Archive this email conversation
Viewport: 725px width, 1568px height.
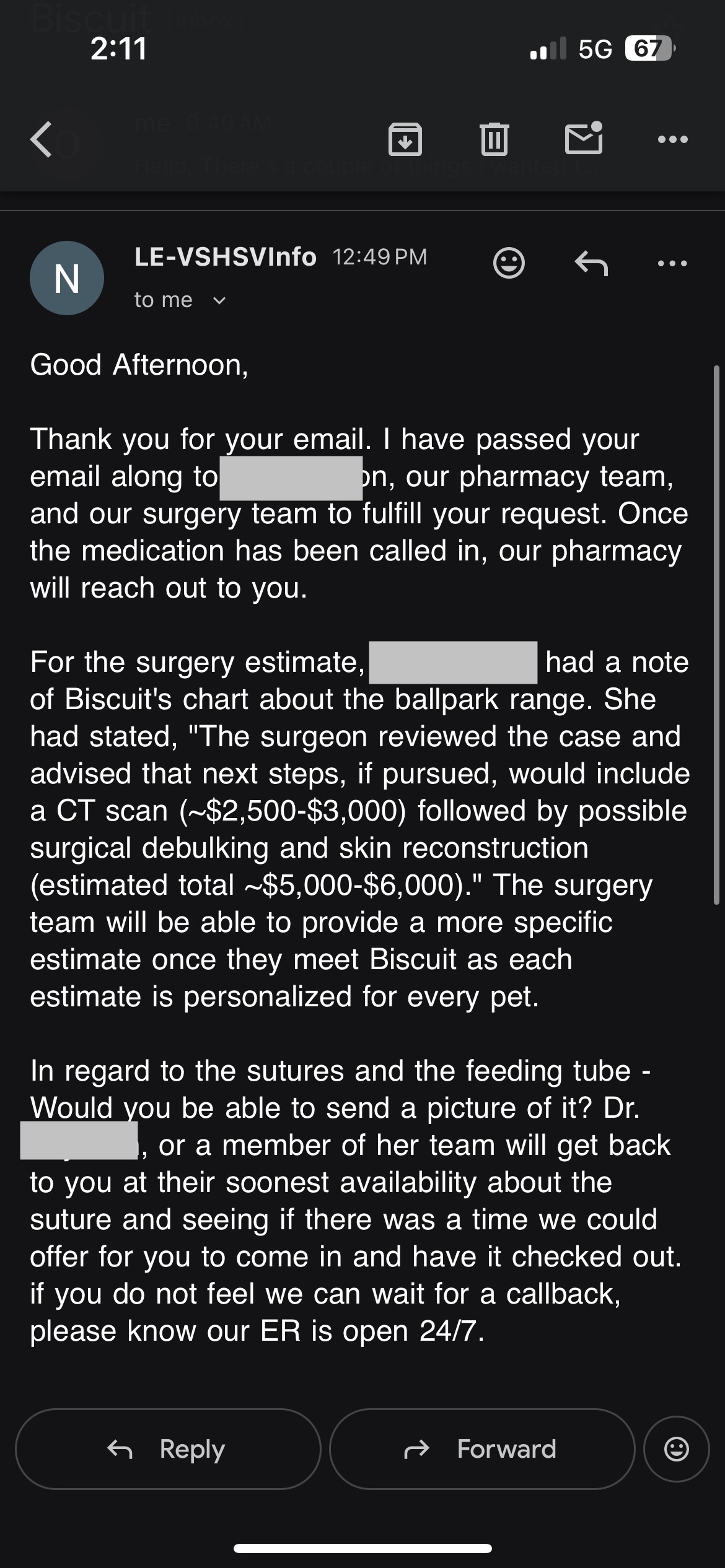coord(405,139)
